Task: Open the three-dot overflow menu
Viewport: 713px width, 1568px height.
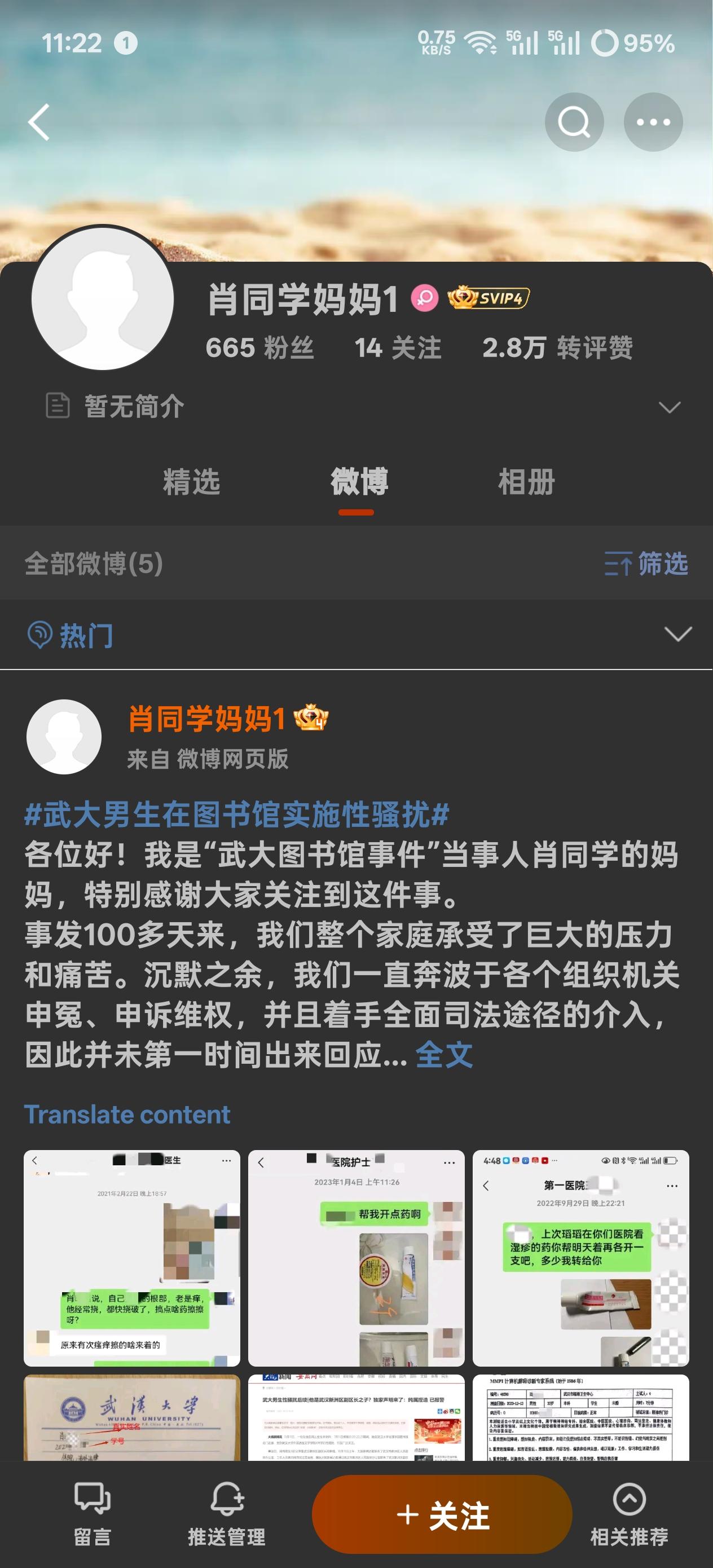Action: pos(653,122)
